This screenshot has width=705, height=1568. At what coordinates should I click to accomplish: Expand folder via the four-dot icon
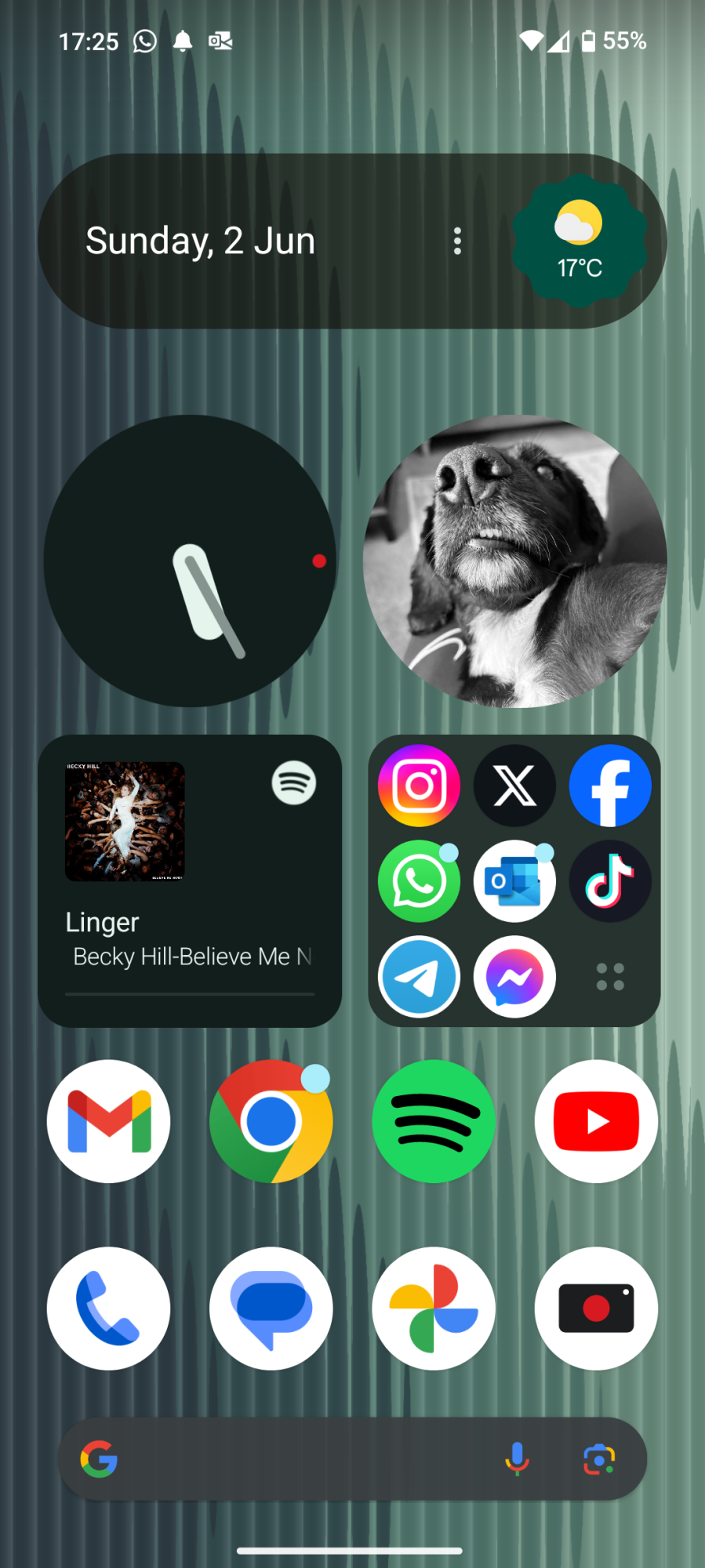[610, 977]
